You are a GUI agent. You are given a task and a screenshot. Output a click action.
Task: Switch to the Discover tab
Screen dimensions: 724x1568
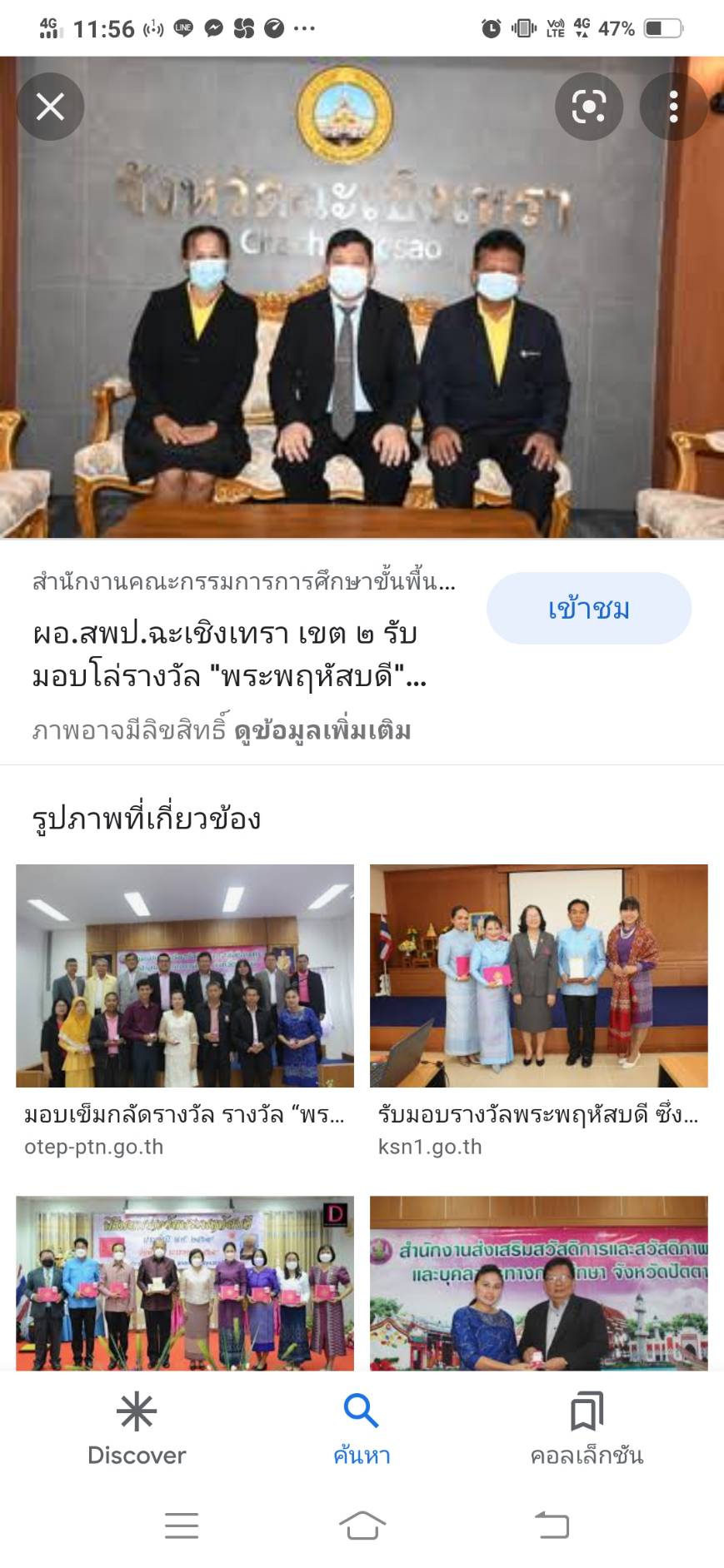[x=137, y=1429]
